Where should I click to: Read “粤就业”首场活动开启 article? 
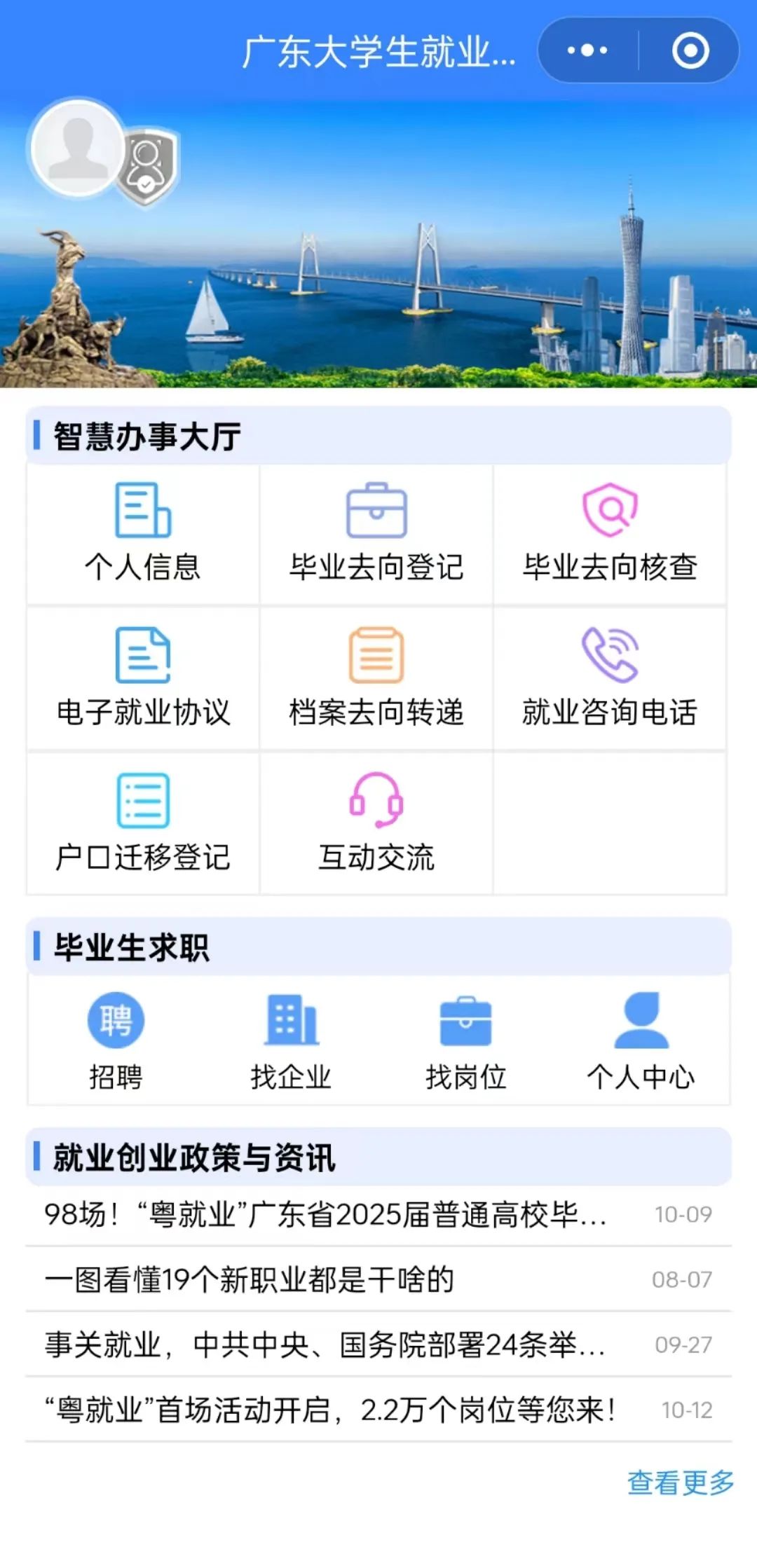pyautogui.click(x=329, y=1410)
